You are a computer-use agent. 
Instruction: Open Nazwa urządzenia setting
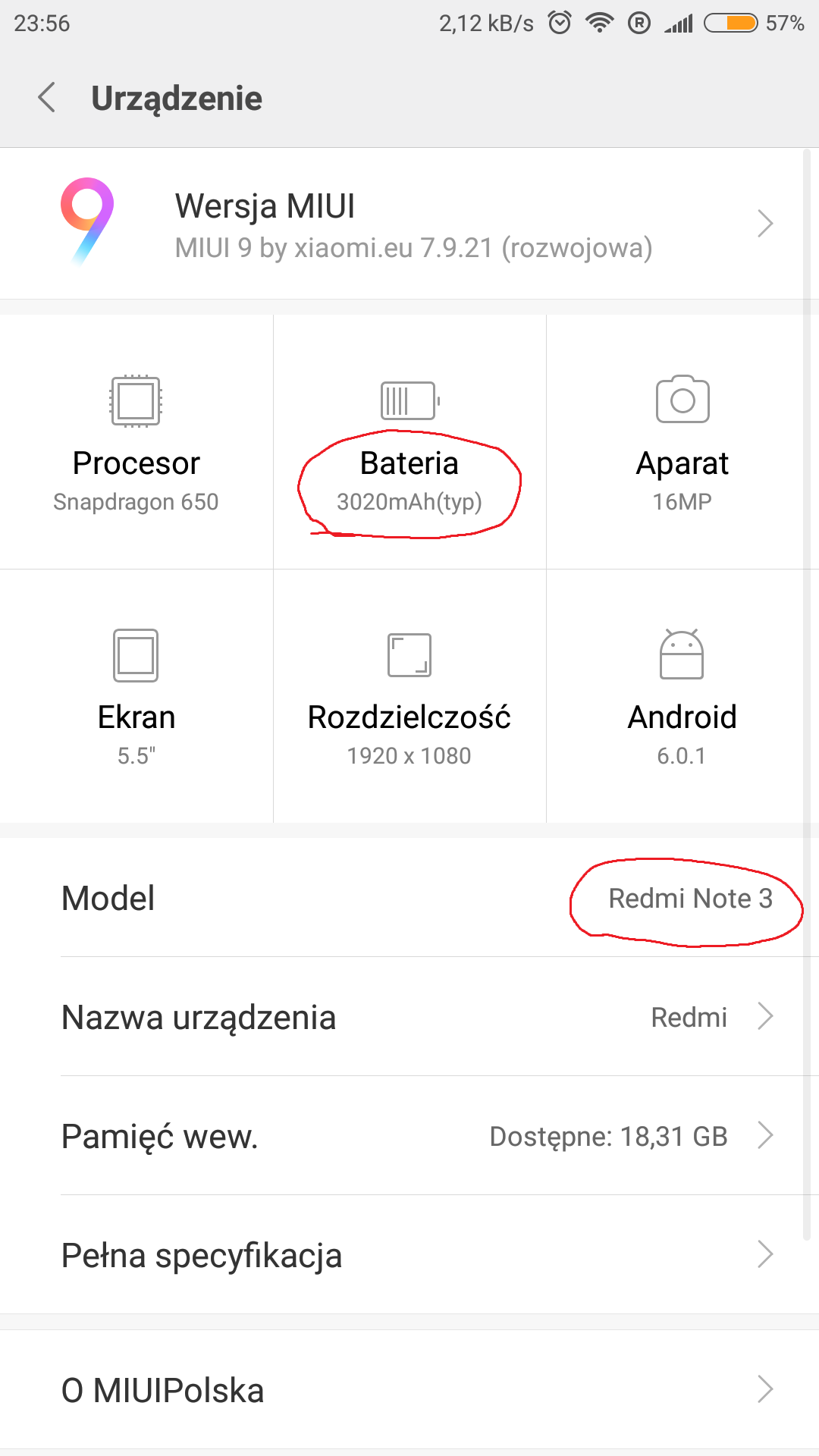(409, 1017)
